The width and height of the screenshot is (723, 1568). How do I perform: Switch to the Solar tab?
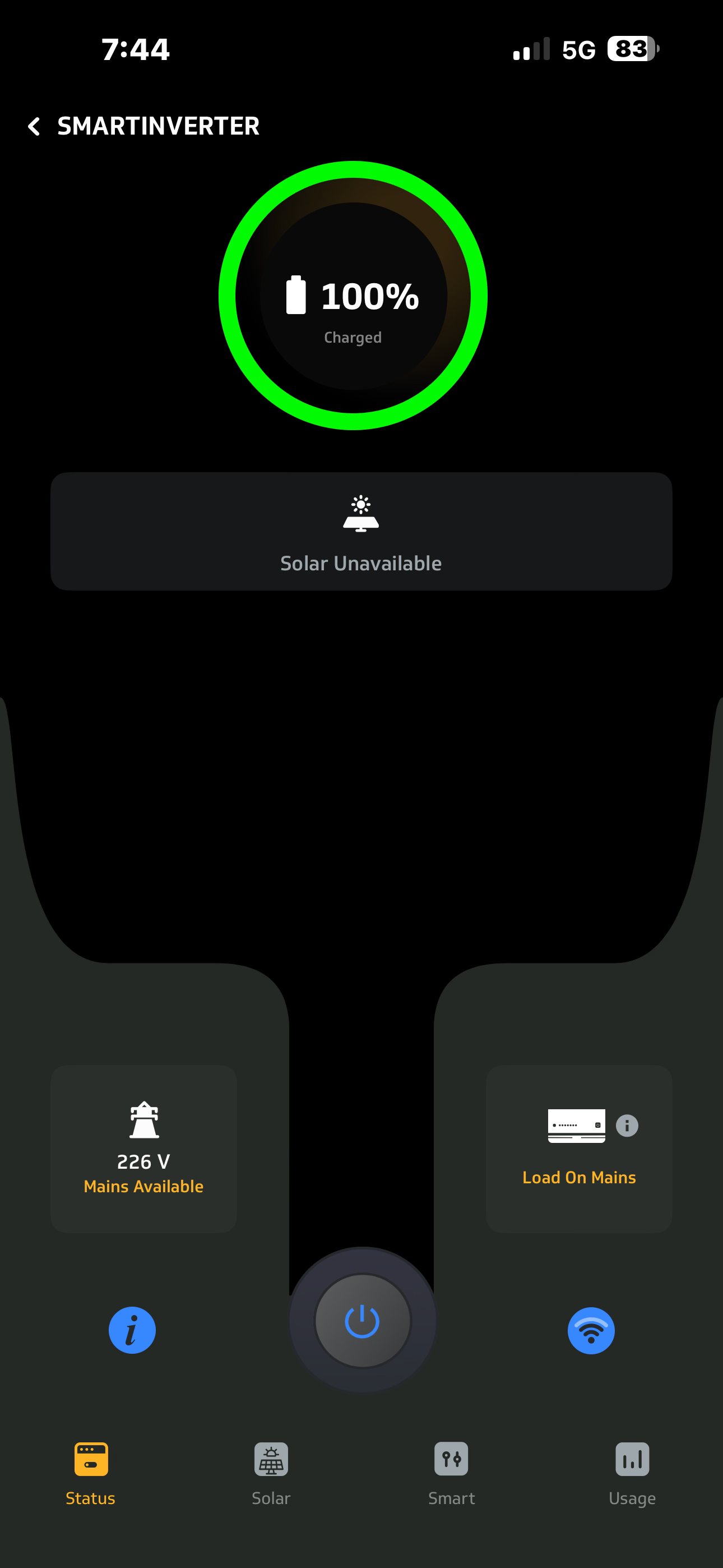271,1473
